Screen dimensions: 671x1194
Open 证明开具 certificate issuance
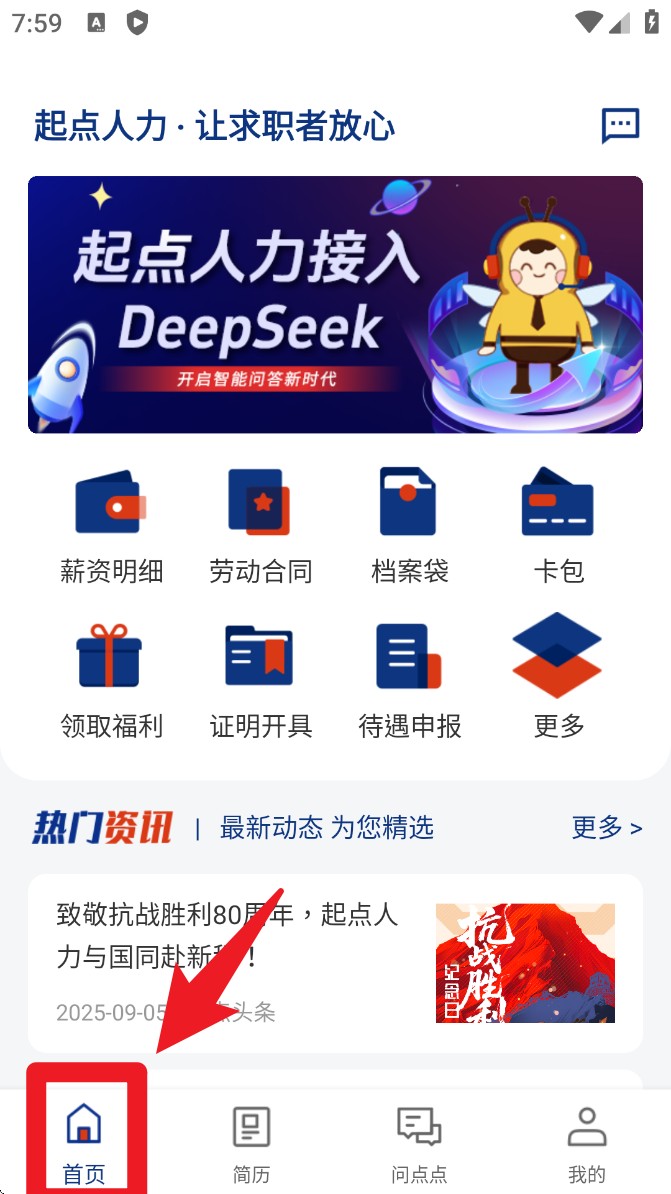(260, 681)
